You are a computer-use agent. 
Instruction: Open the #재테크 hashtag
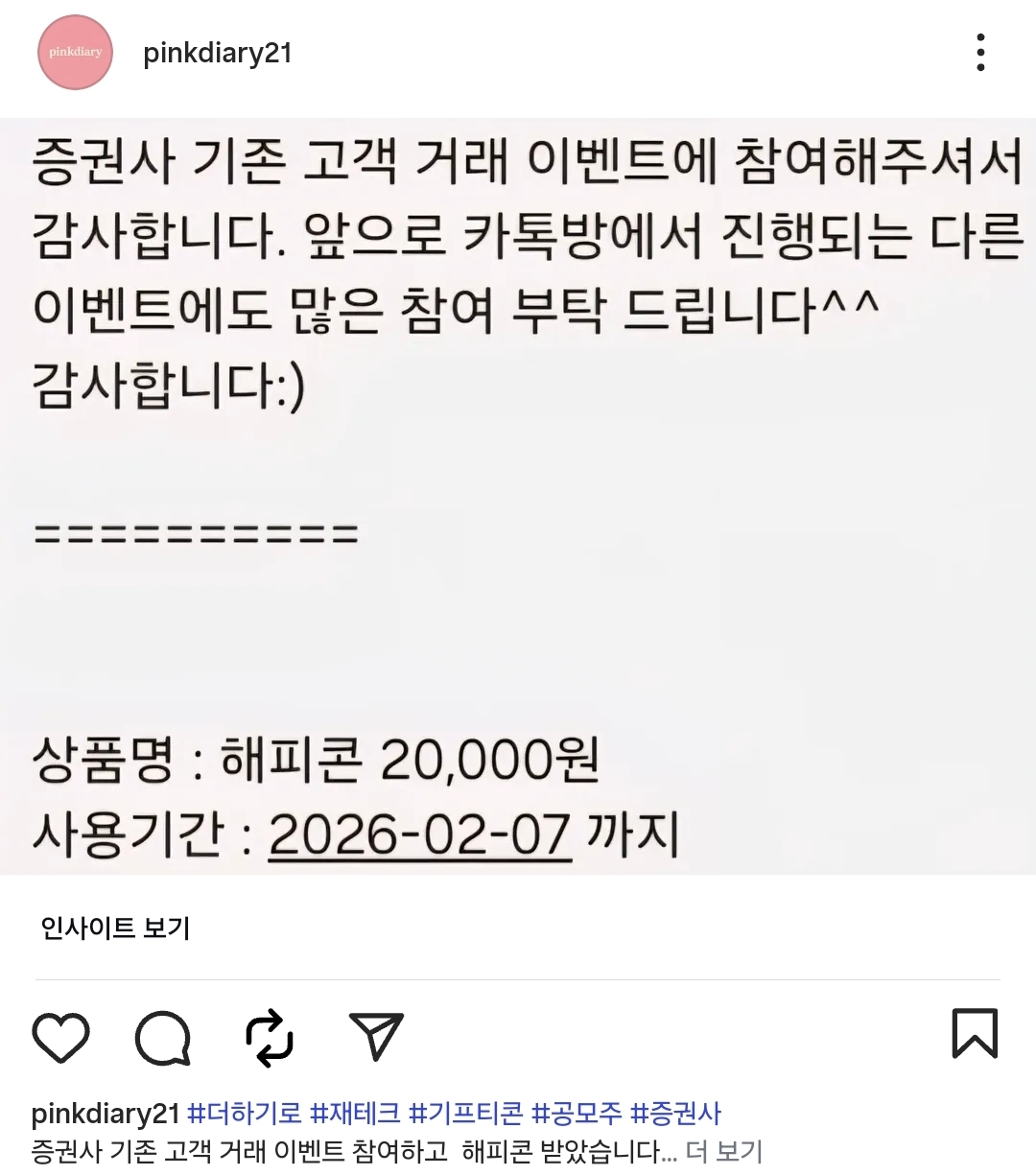pos(356,1113)
